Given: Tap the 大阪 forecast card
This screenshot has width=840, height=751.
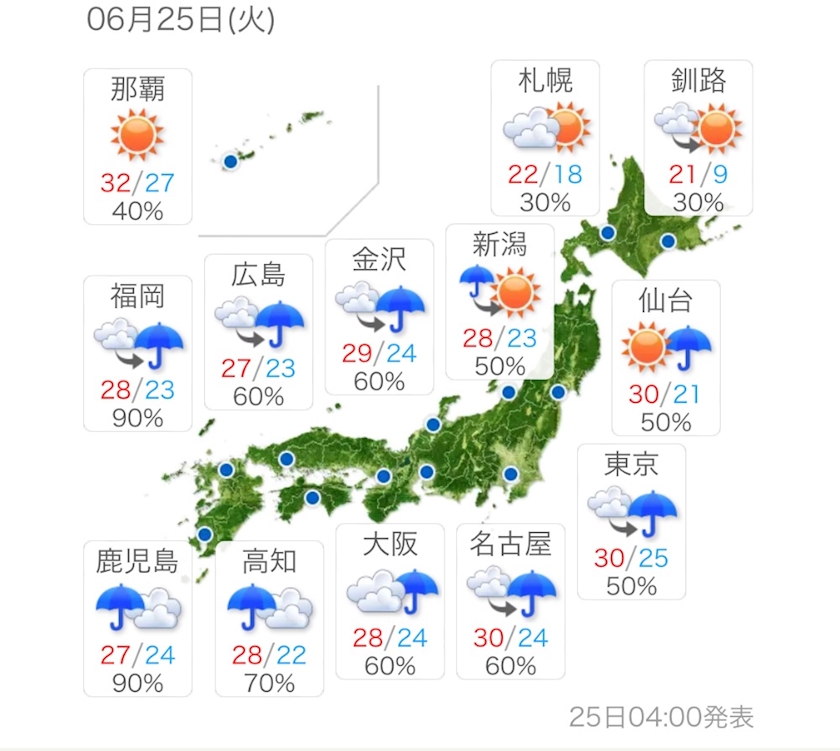Looking at the screenshot, I should (390, 602).
